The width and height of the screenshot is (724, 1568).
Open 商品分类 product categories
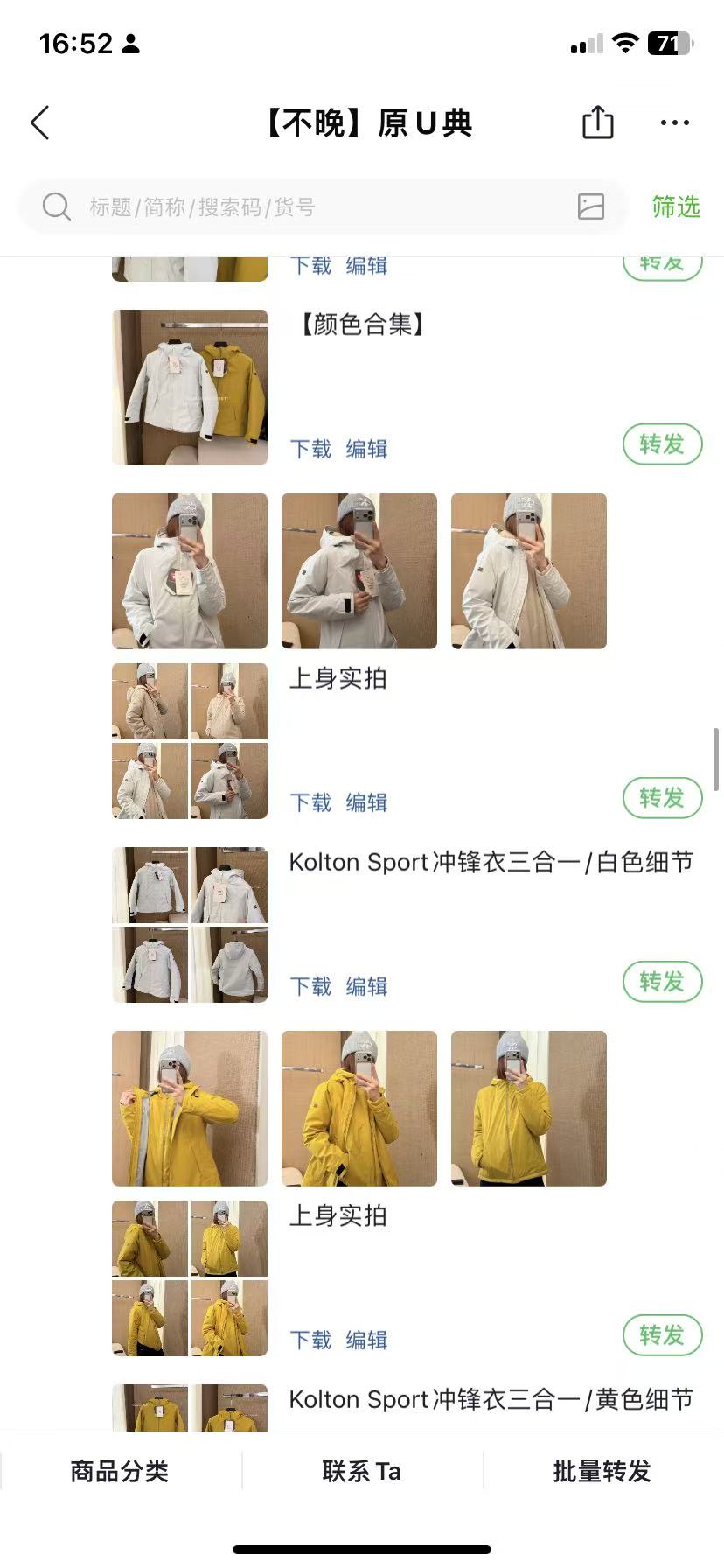120,1472
